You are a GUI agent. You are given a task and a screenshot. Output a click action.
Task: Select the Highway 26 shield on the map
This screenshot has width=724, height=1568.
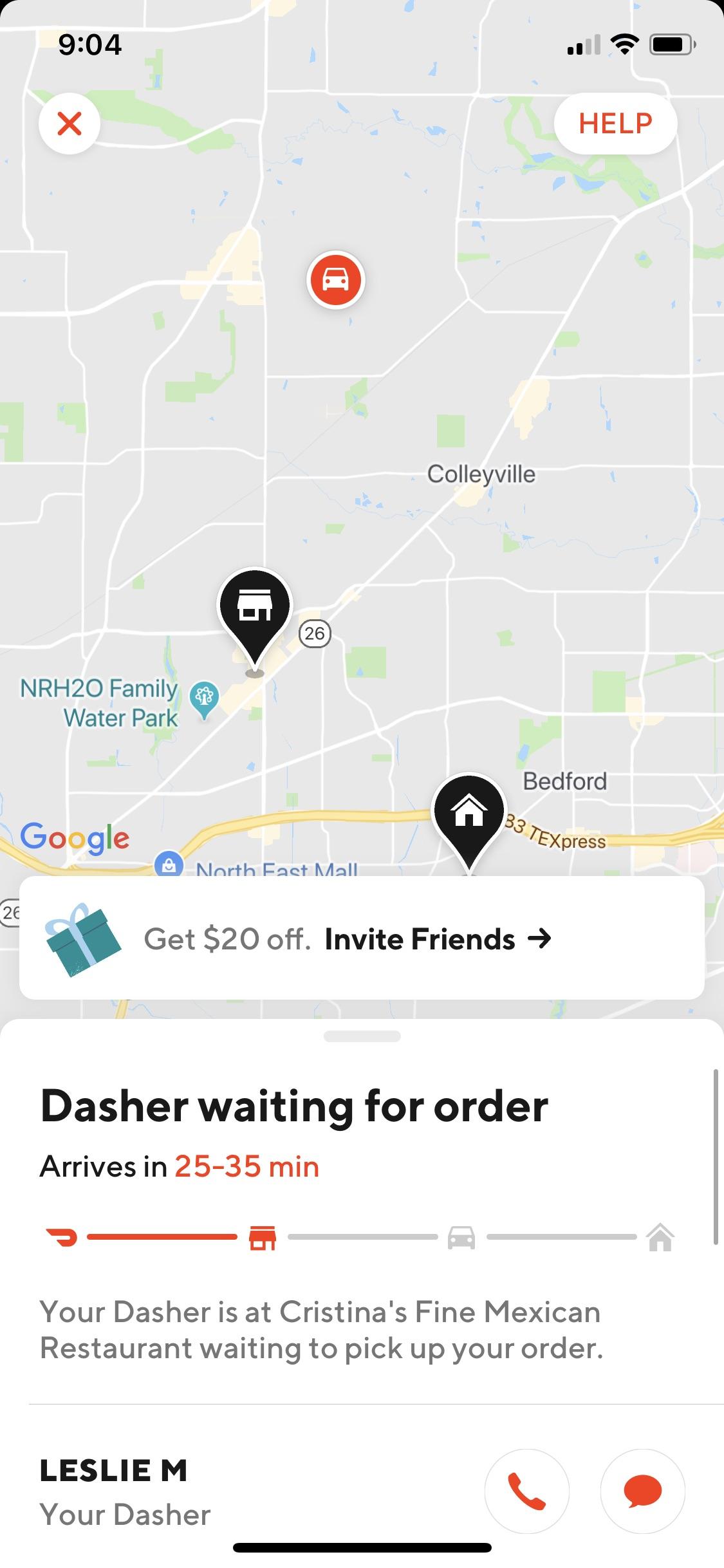point(315,635)
